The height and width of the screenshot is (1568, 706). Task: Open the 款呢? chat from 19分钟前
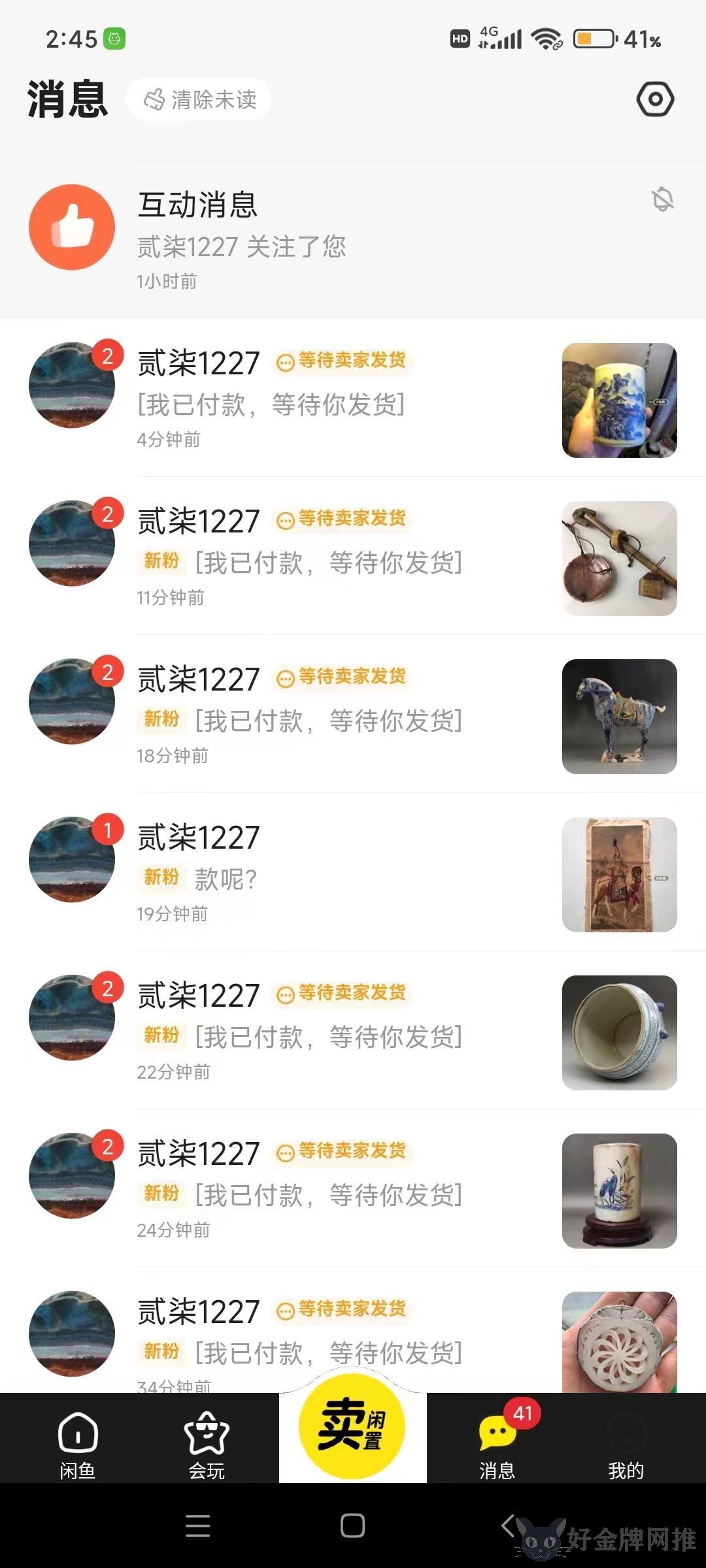pos(353,873)
